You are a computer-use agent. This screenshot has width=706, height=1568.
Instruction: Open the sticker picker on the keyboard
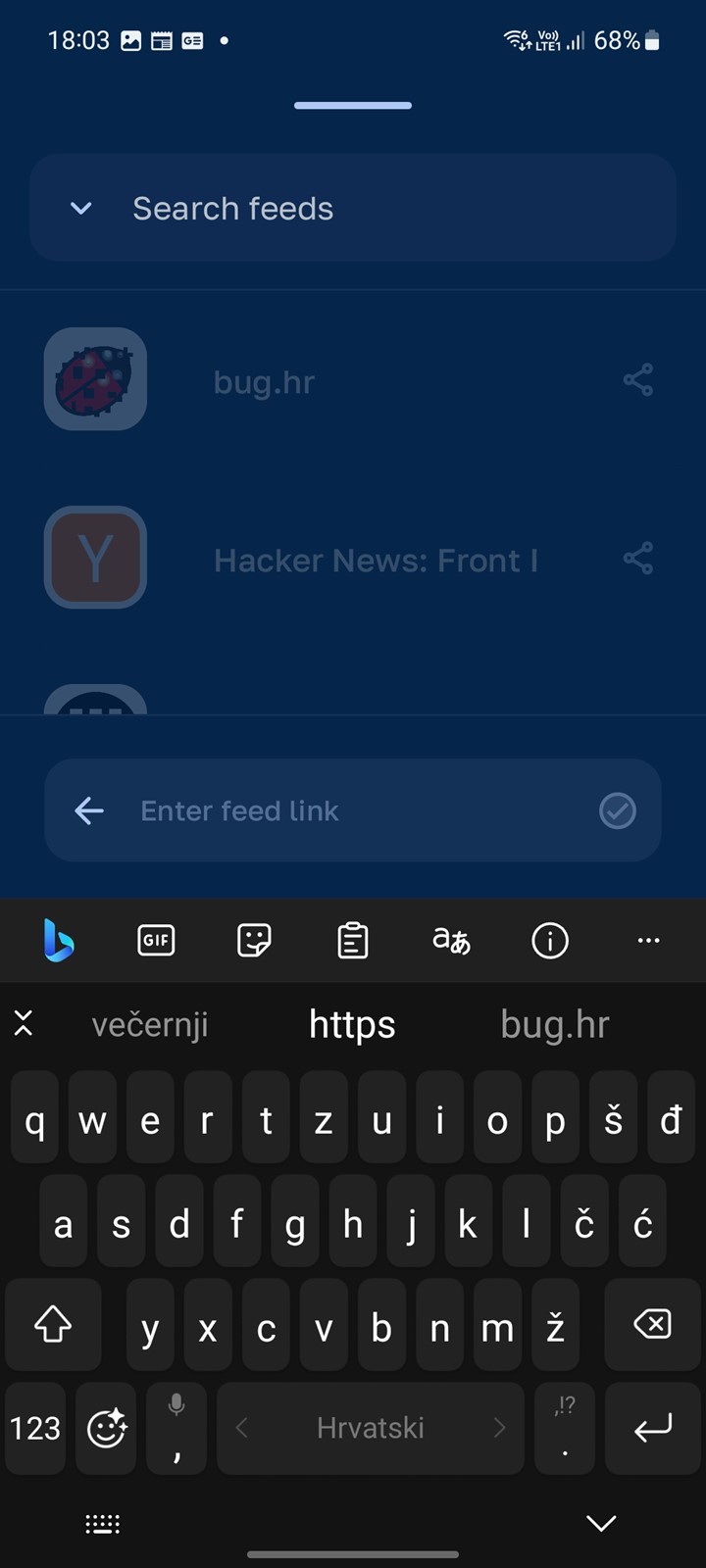click(x=254, y=941)
